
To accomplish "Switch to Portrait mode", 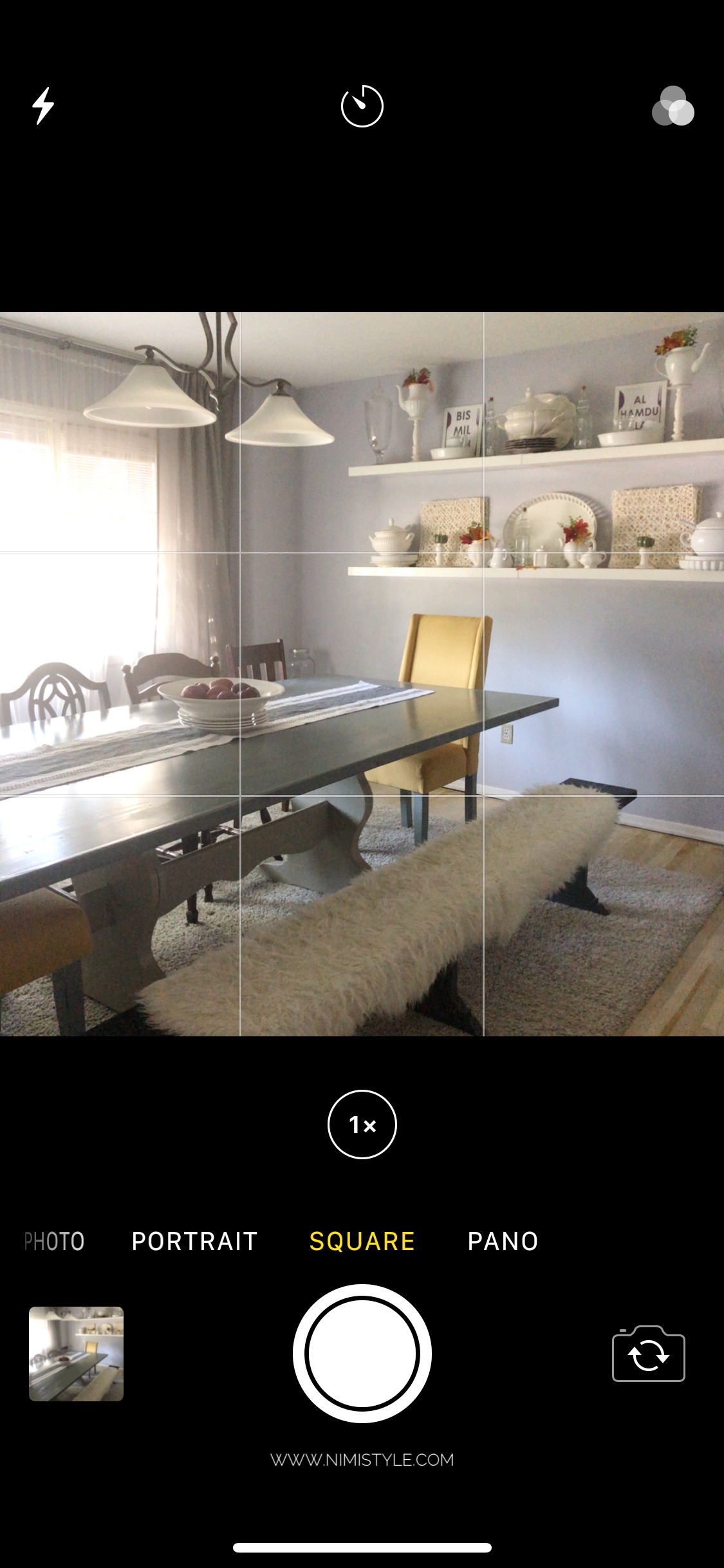I will coord(194,1241).
